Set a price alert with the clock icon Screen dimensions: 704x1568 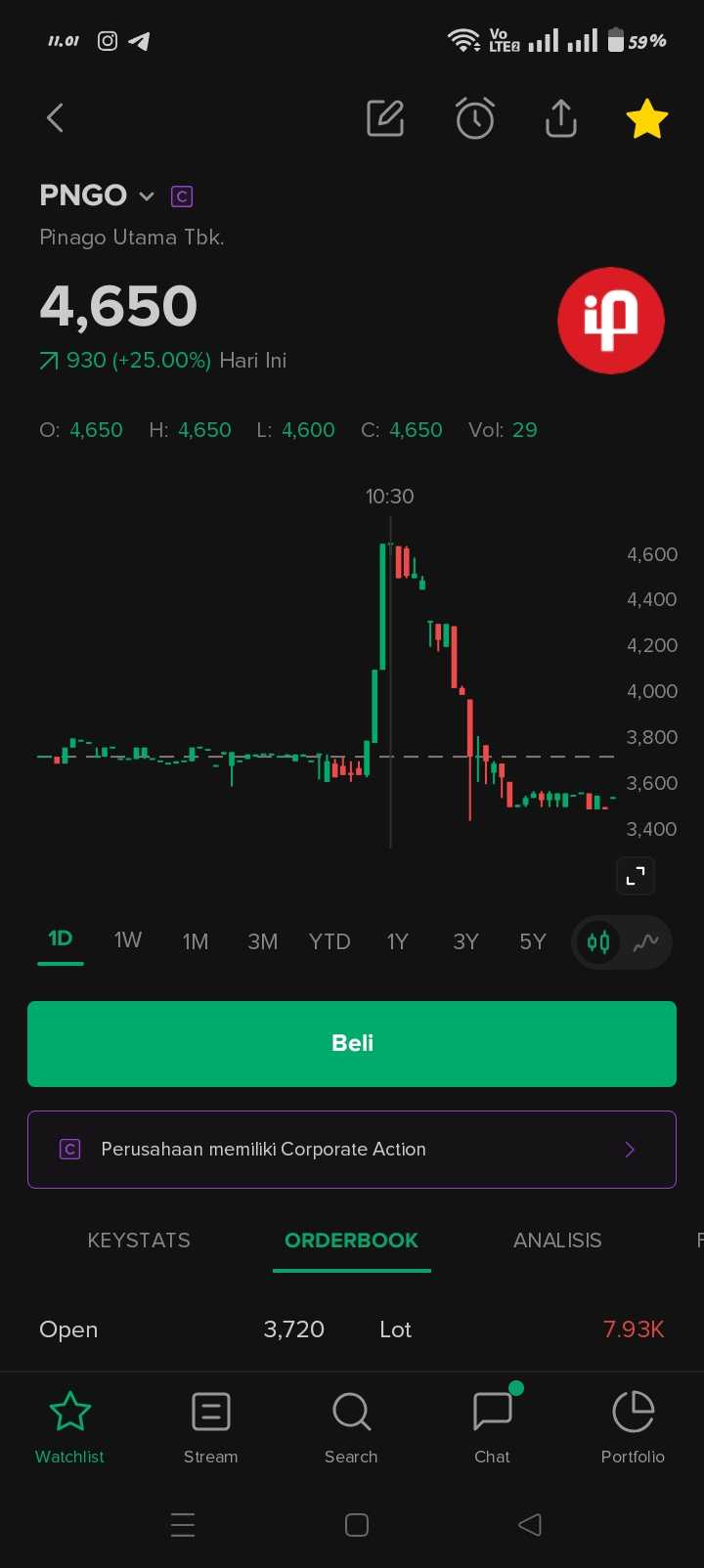[475, 118]
